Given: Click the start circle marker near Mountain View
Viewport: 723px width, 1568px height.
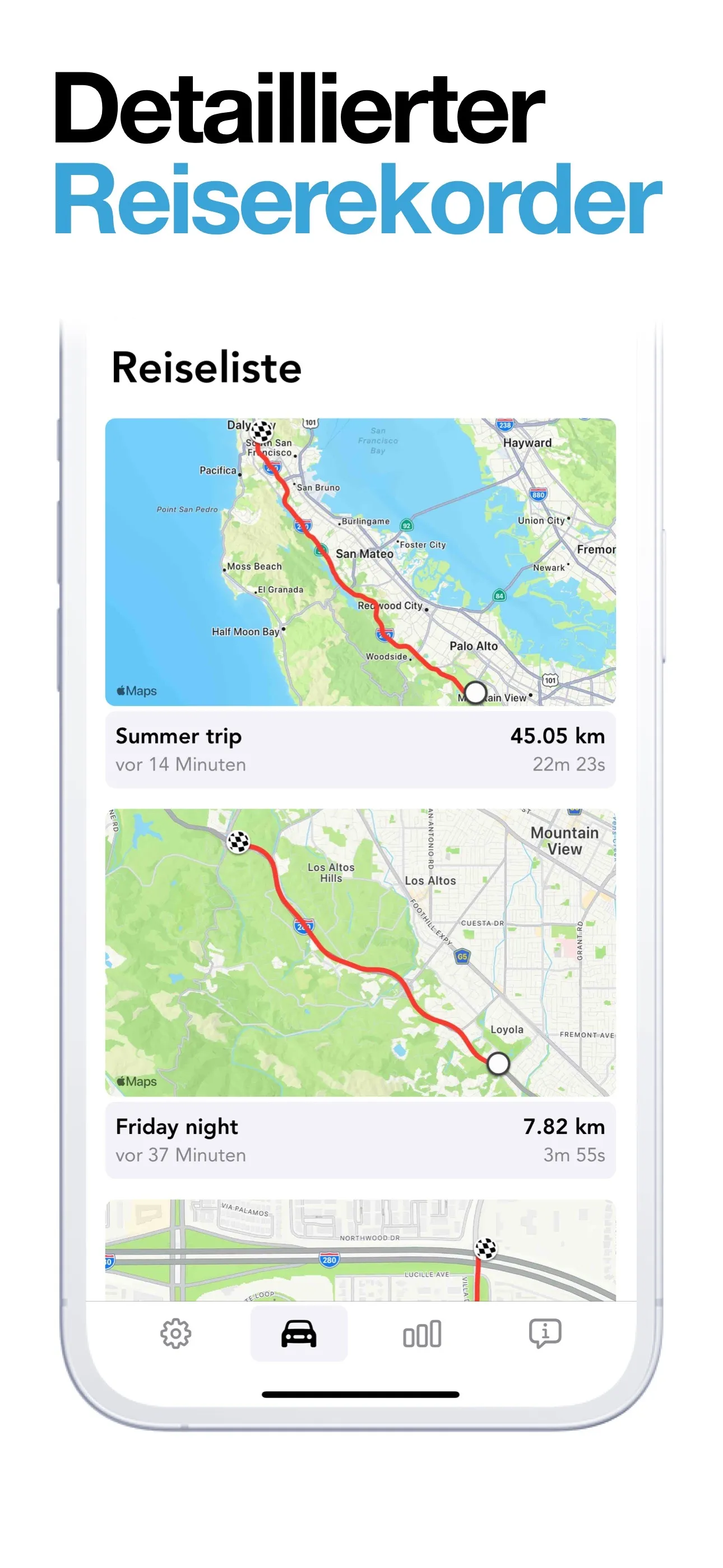Looking at the screenshot, I should (x=475, y=691).
